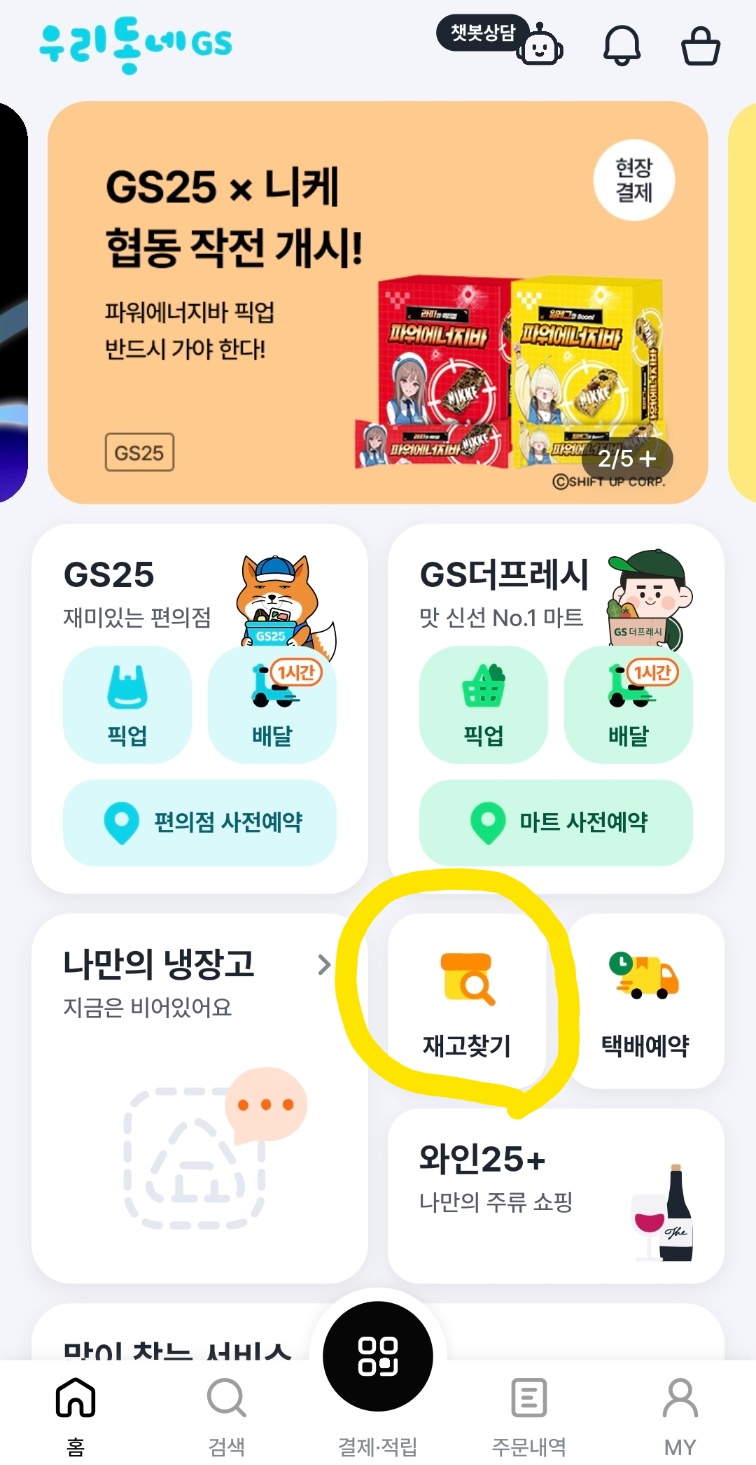Switch to the 주문내역 order history tab
The width and height of the screenshot is (756, 1465).
(x=528, y=1410)
